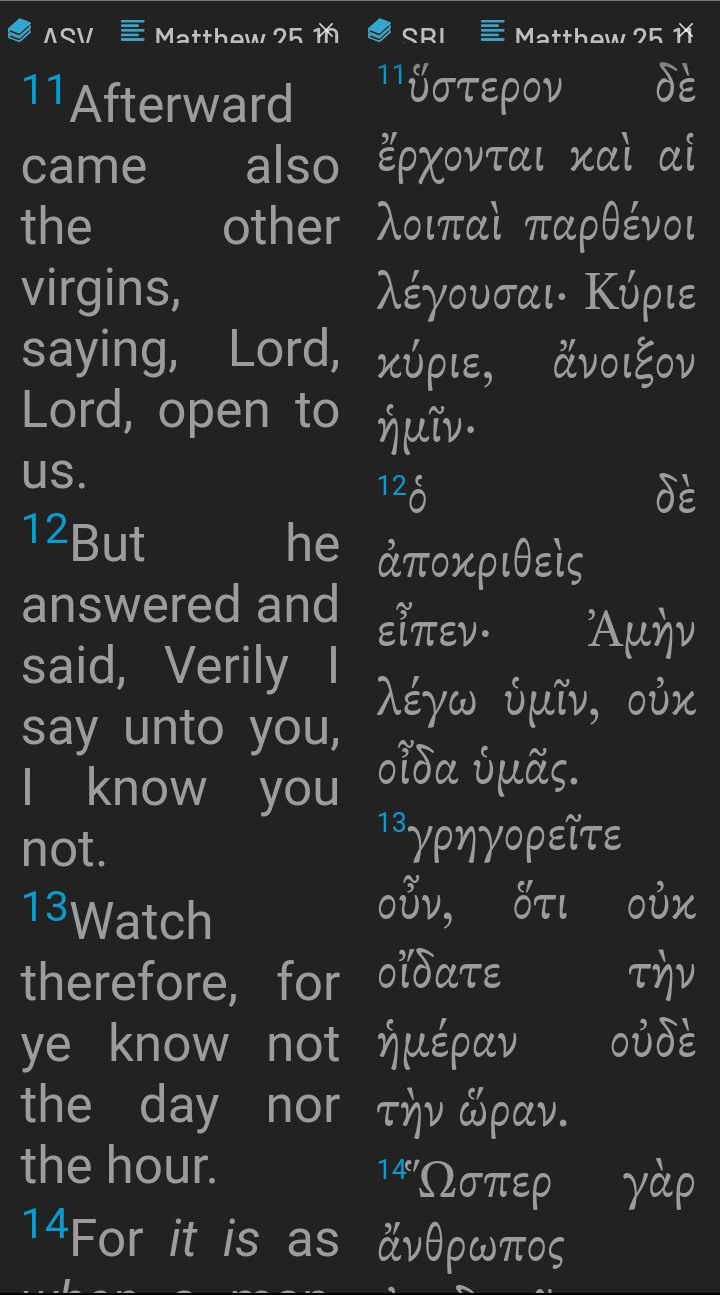Screen dimensions: 720x1295
Task: Open the ASV translation selector
Action: coord(50,32)
